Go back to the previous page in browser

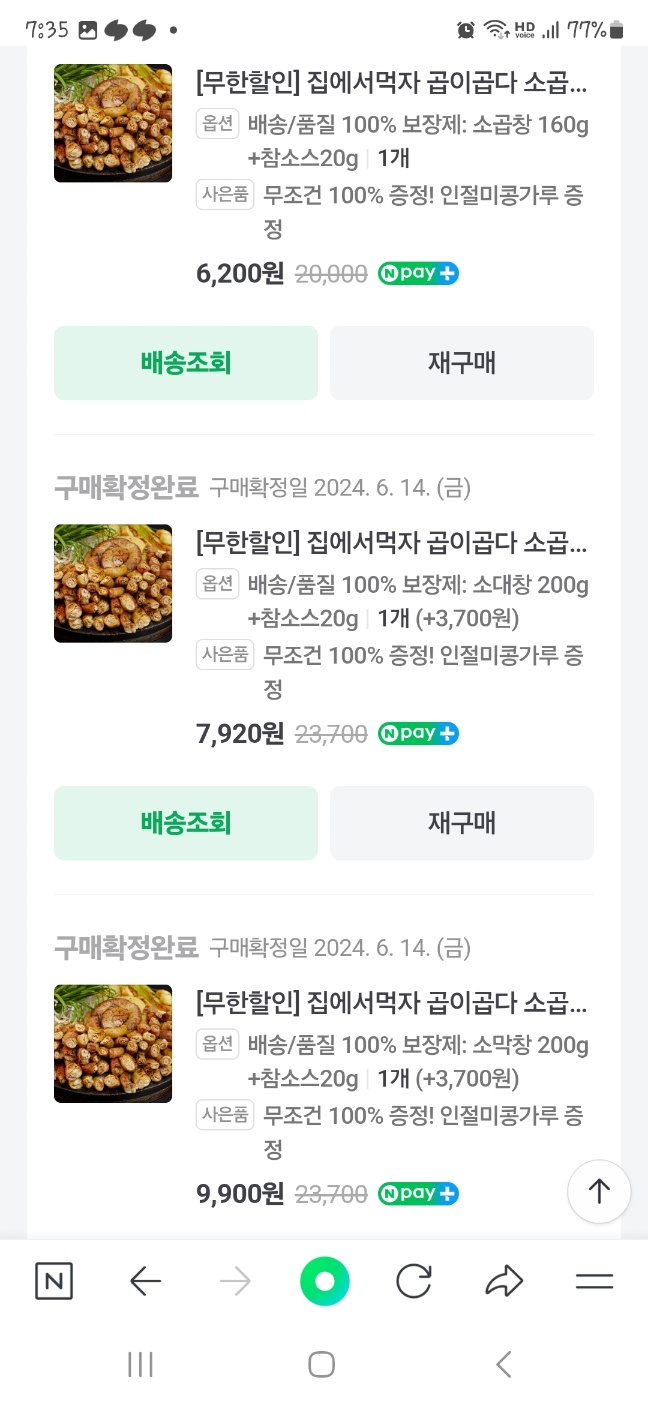pyautogui.click(x=145, y=1281)
